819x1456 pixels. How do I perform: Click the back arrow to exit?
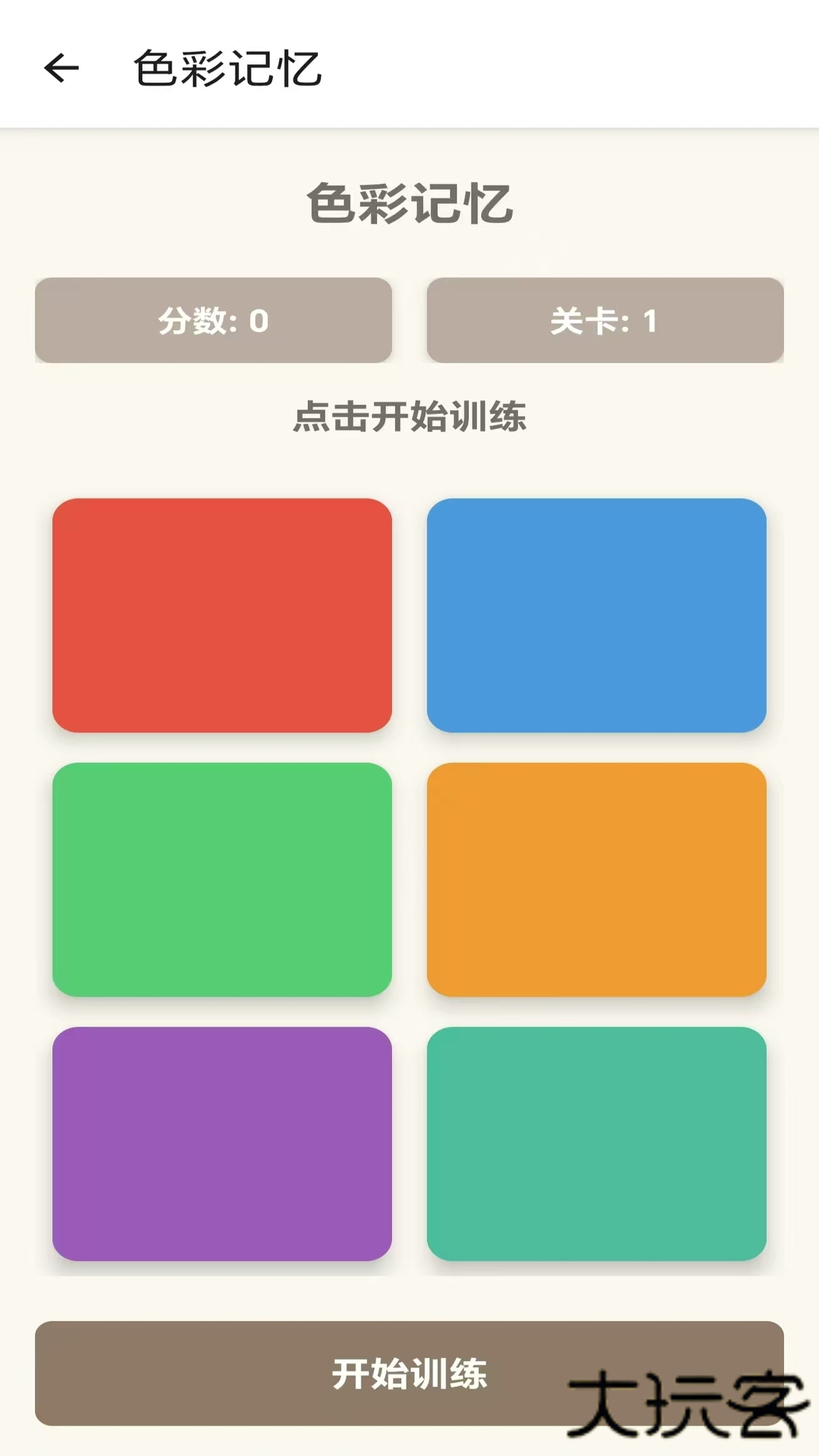pyautogui.click(x=62, y=68)
